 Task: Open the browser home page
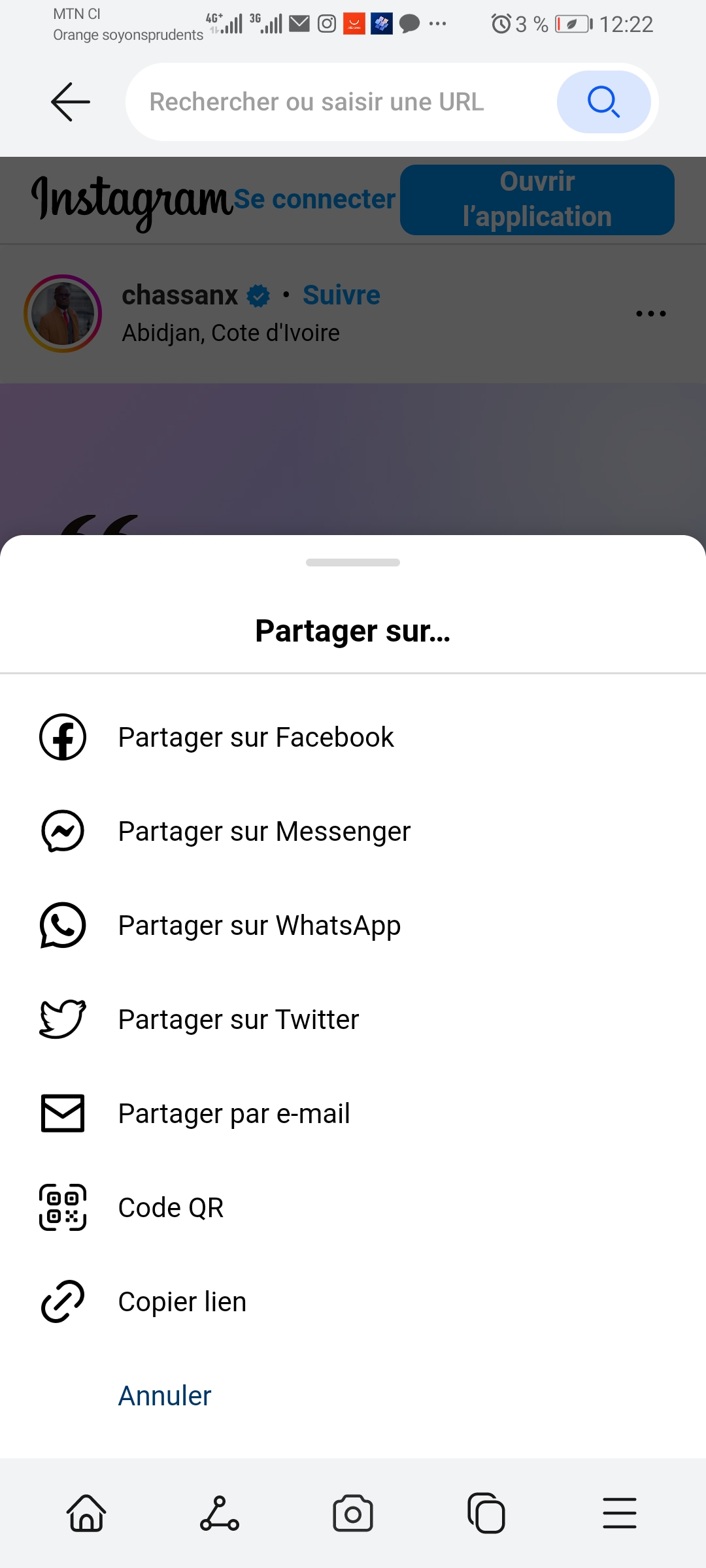pos(86,1513)
